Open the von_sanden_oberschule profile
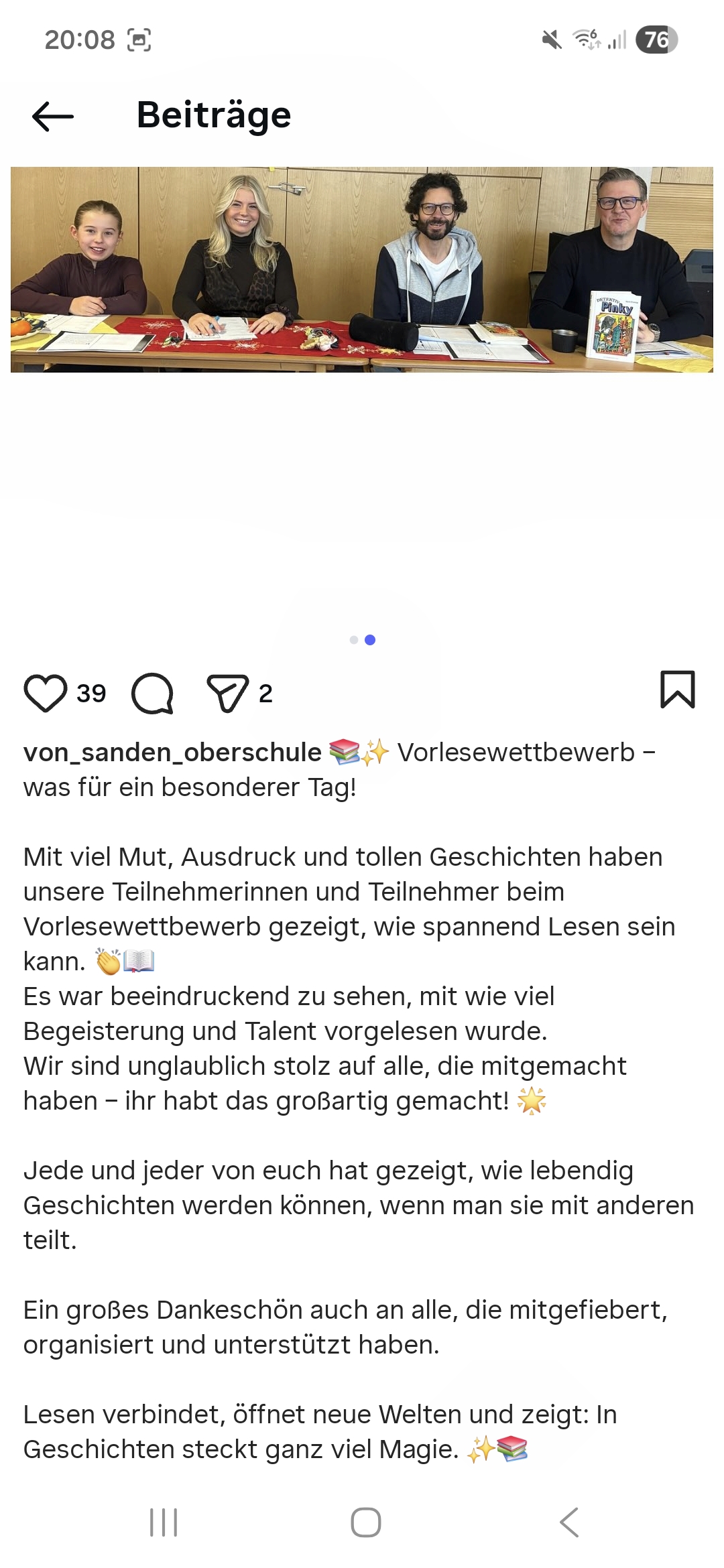This screenshot has height=1568, width=724. tap(172, 753)
